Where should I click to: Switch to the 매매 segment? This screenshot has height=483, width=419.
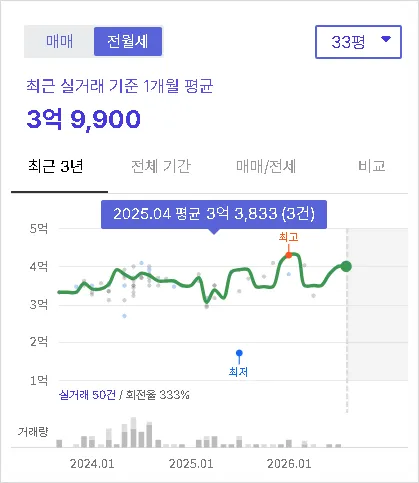59,42
